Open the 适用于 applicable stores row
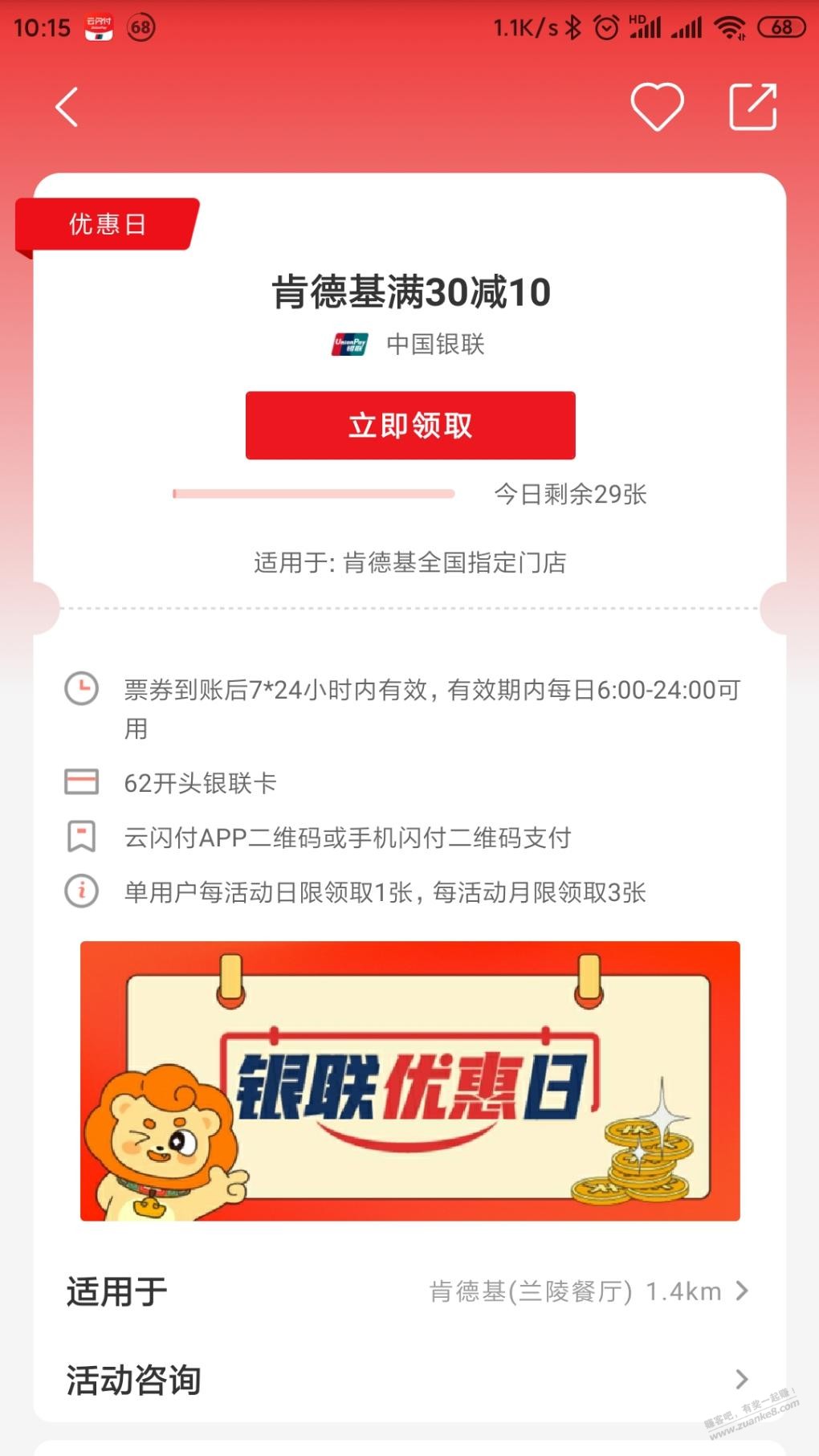 pos(409,1291)
